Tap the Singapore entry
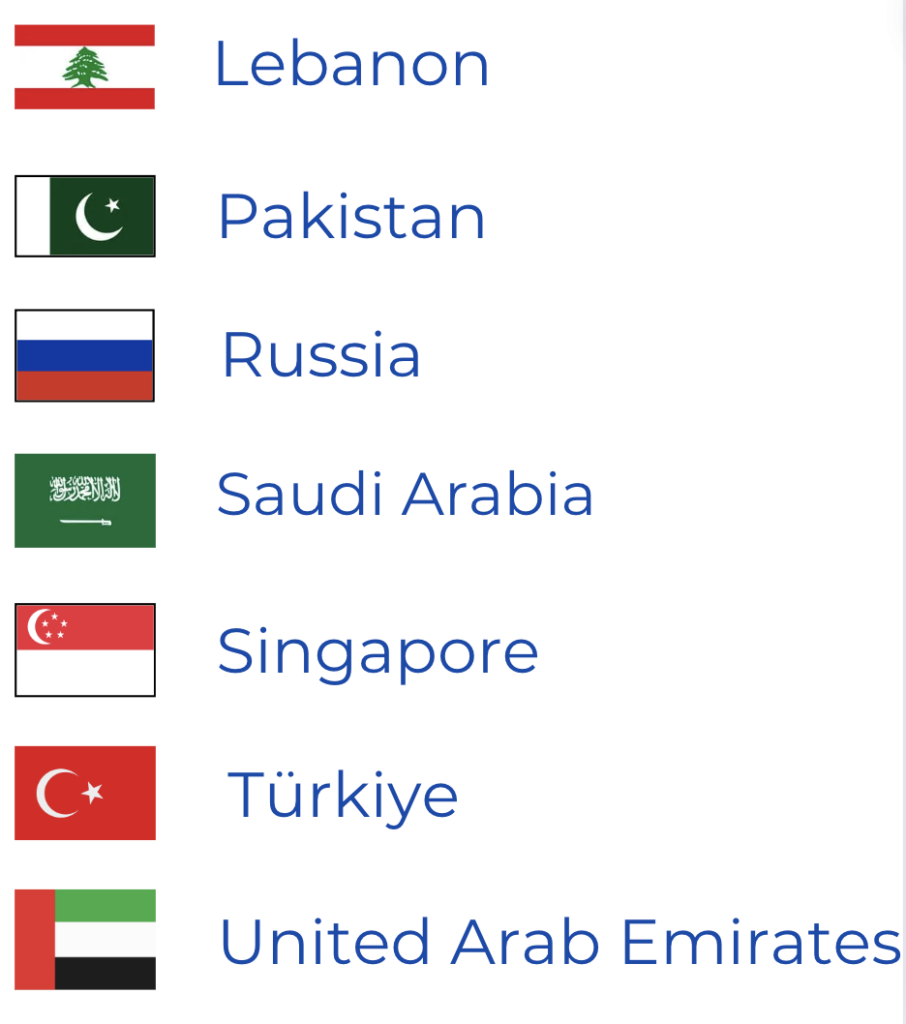The image size is (906, 1024). click(378, 652)
